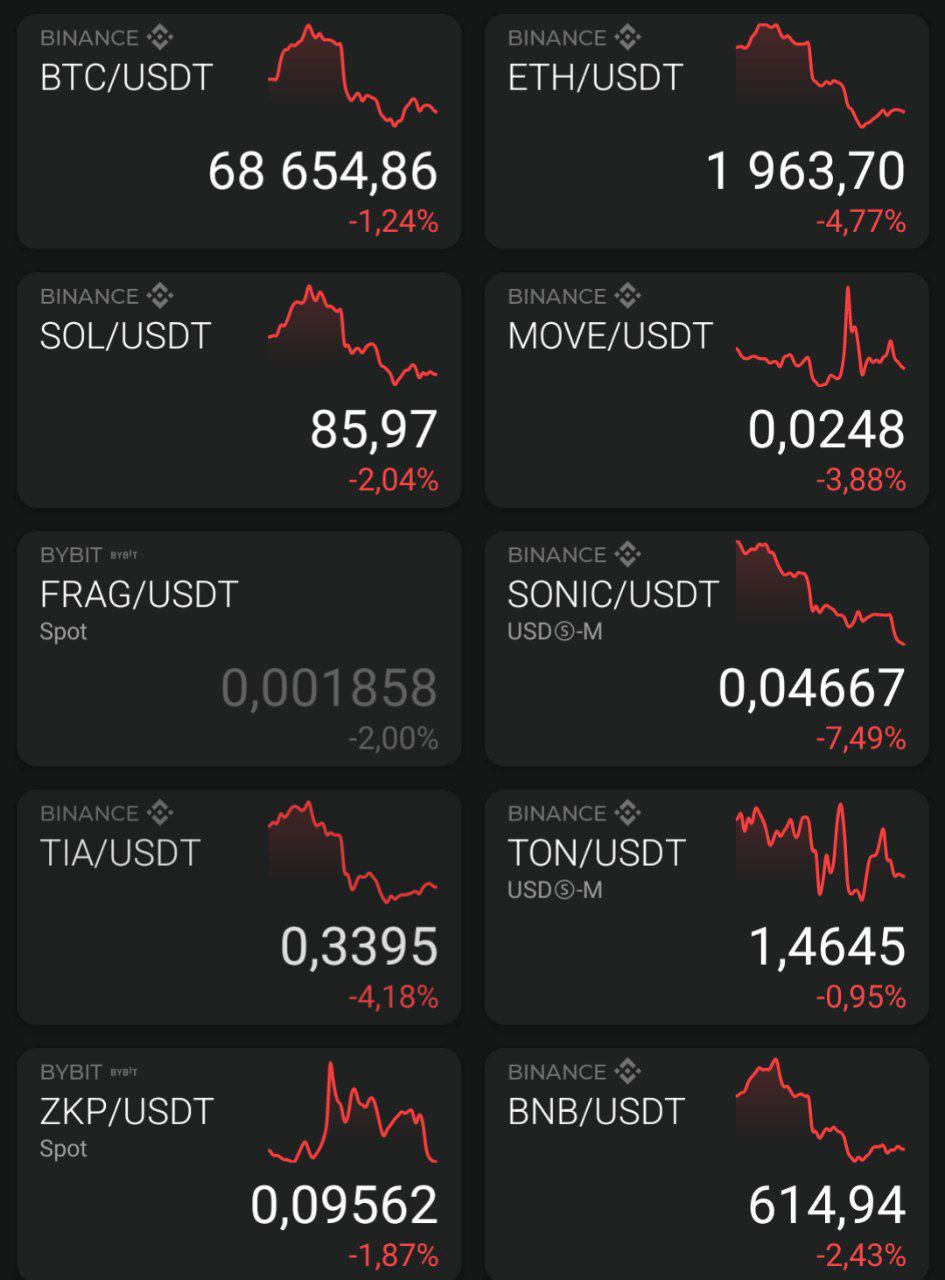945x1280 pixels.
Task: Open the Bybit FRAG/USDT spot card
Action: pyautogui.click(x=239, y=648)
